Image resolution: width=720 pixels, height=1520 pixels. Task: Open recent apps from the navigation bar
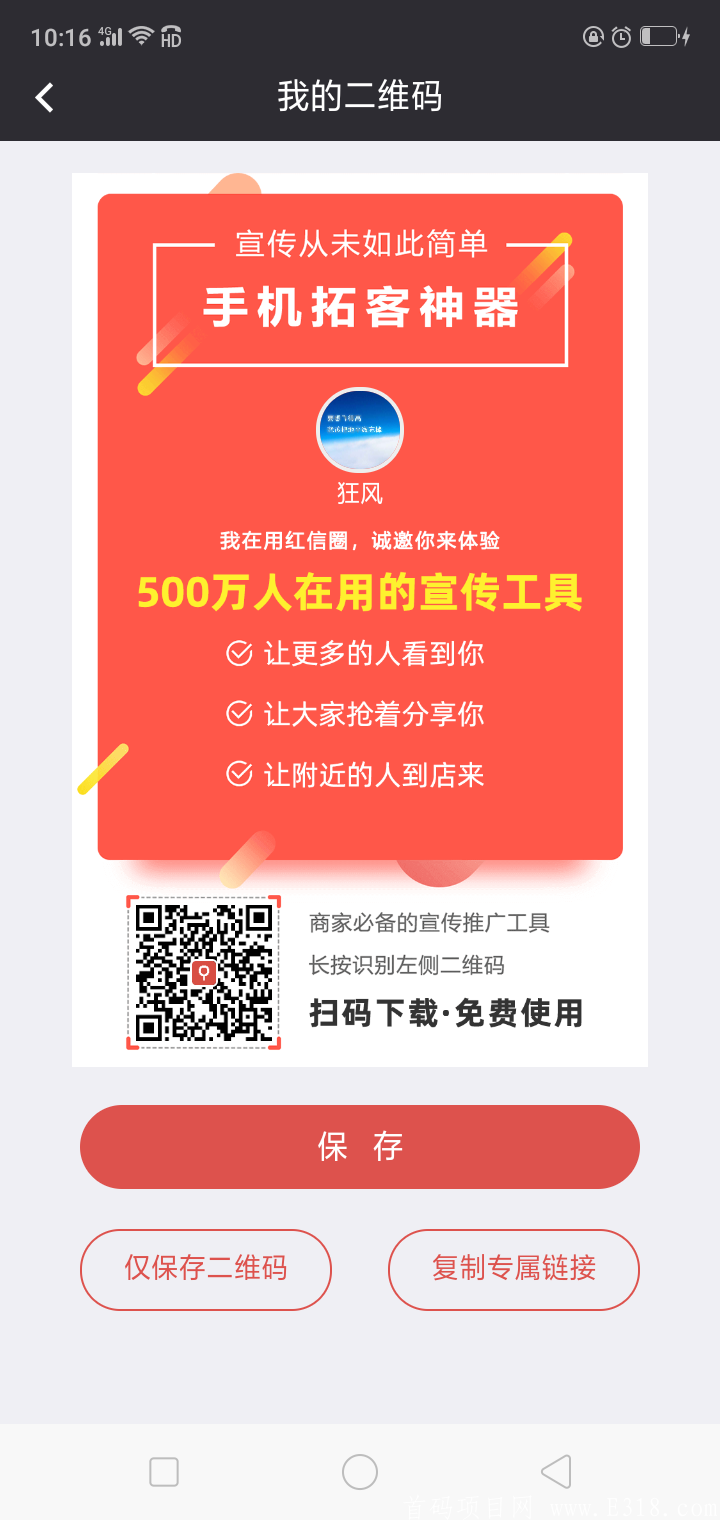click(164, 1472)
